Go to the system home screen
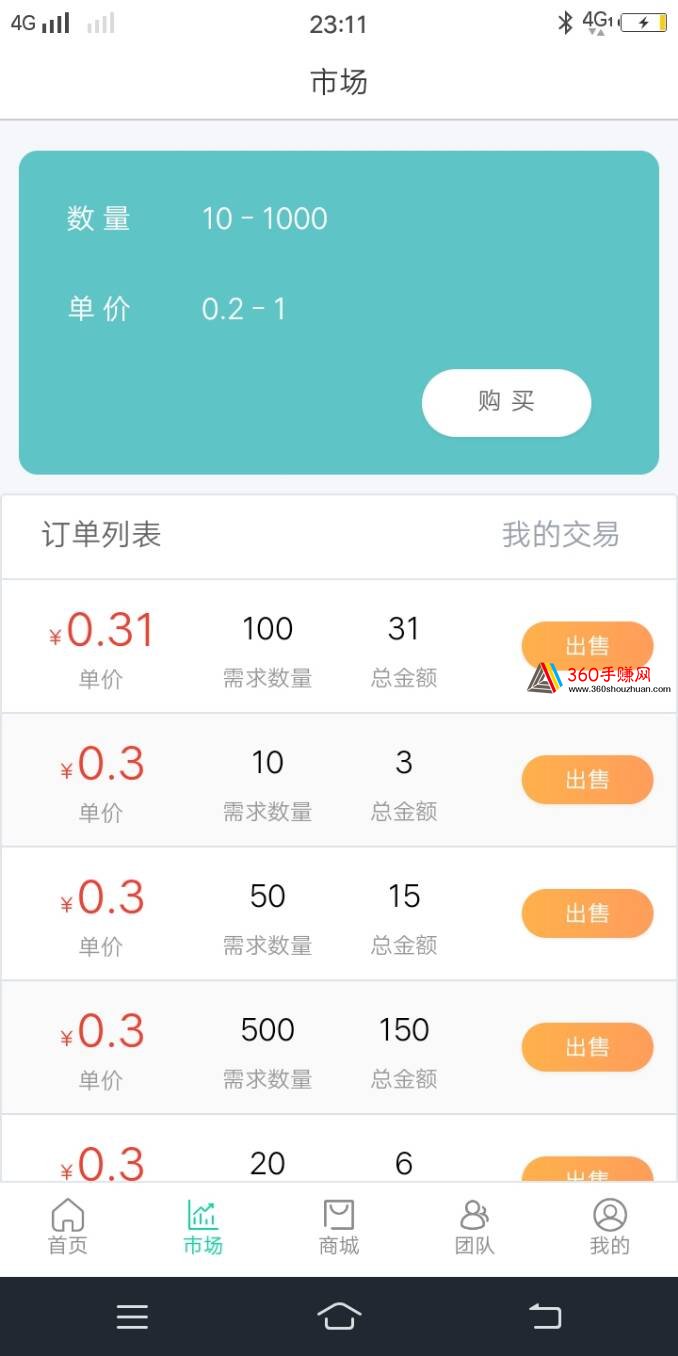 (x=339, y=1316)
